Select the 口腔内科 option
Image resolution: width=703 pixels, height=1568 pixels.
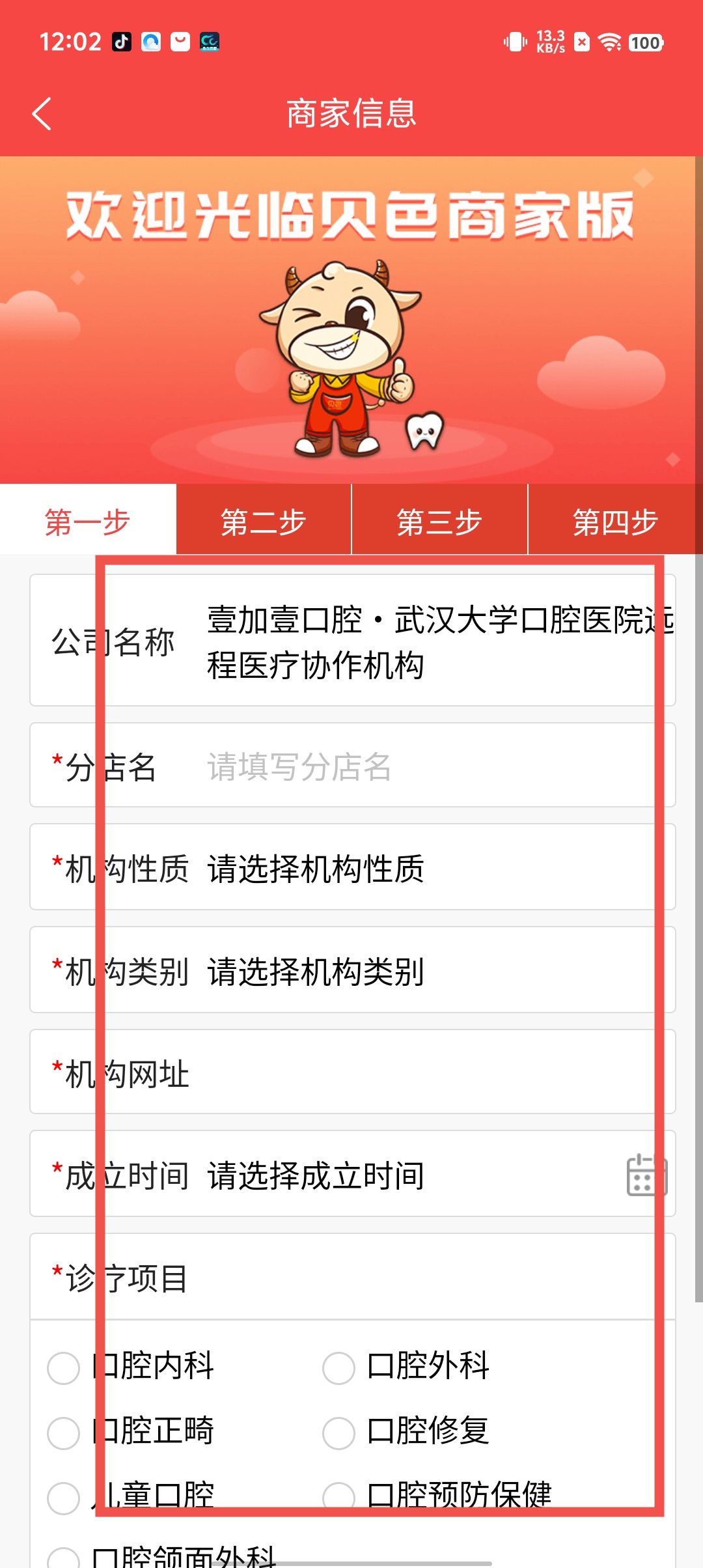pyautogui.click(x=64, y=1367)
